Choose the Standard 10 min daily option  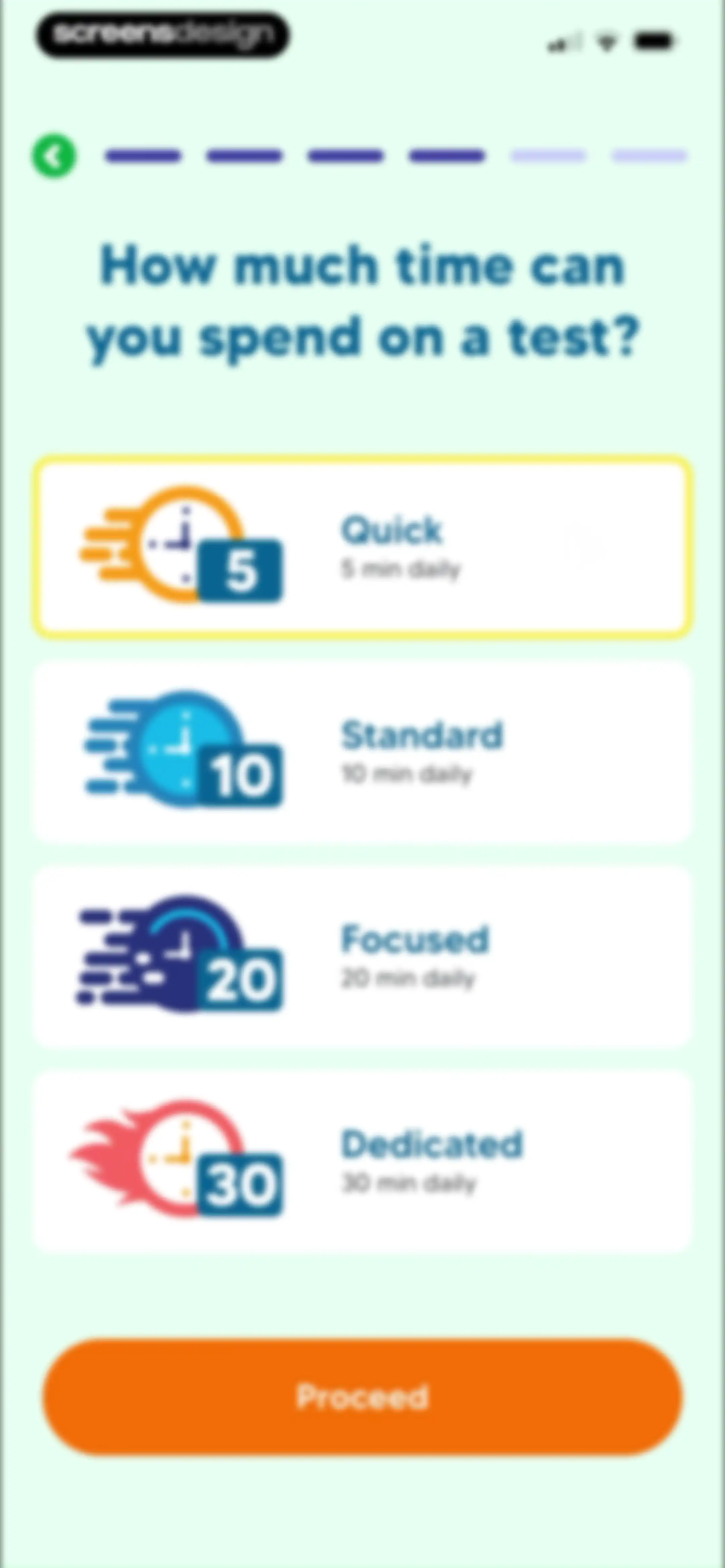point(363,752)
